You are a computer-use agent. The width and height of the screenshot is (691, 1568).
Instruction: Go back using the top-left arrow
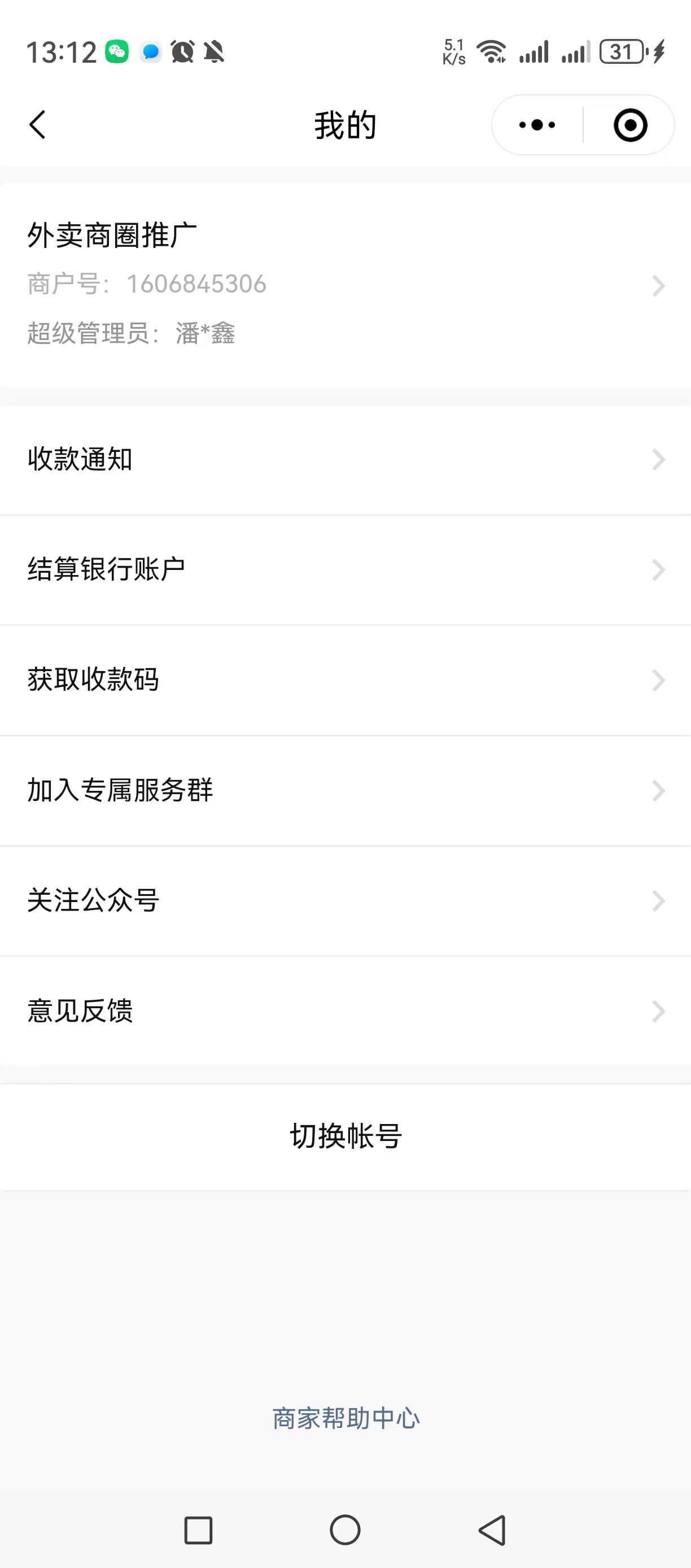point(38,125)
